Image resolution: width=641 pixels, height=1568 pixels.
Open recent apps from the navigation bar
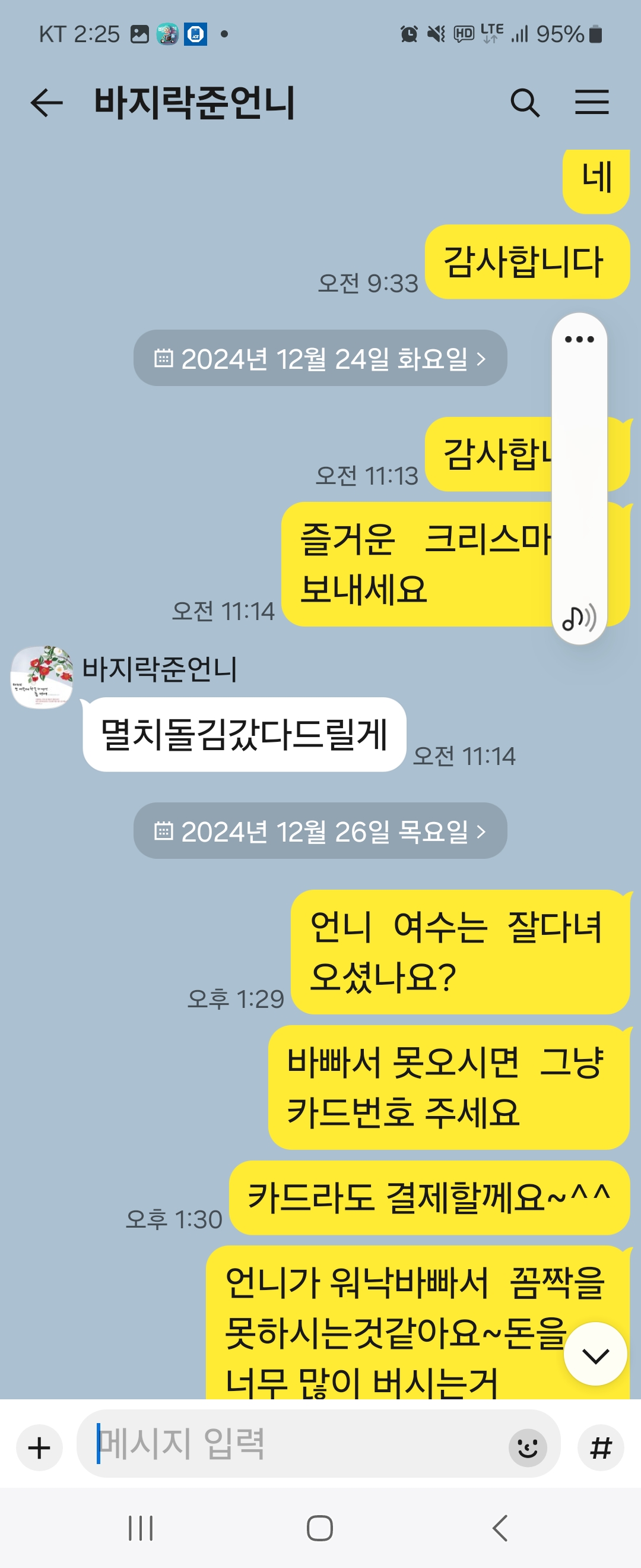pos(141,1528)
